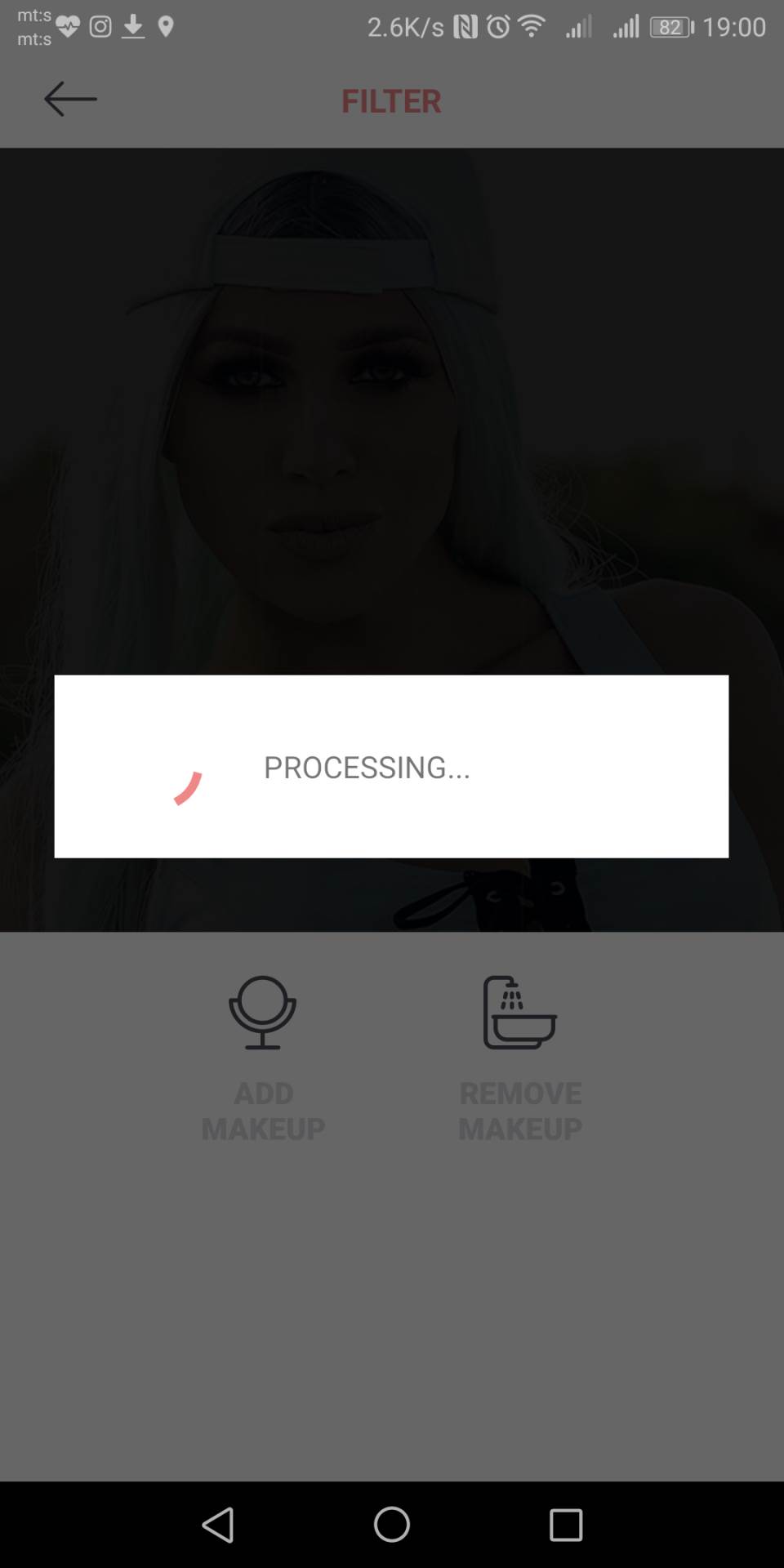784x1568 pixels.
Task: Choose the Remove Makeup option
Action: pyautogui.click(x=520, y=1058)
